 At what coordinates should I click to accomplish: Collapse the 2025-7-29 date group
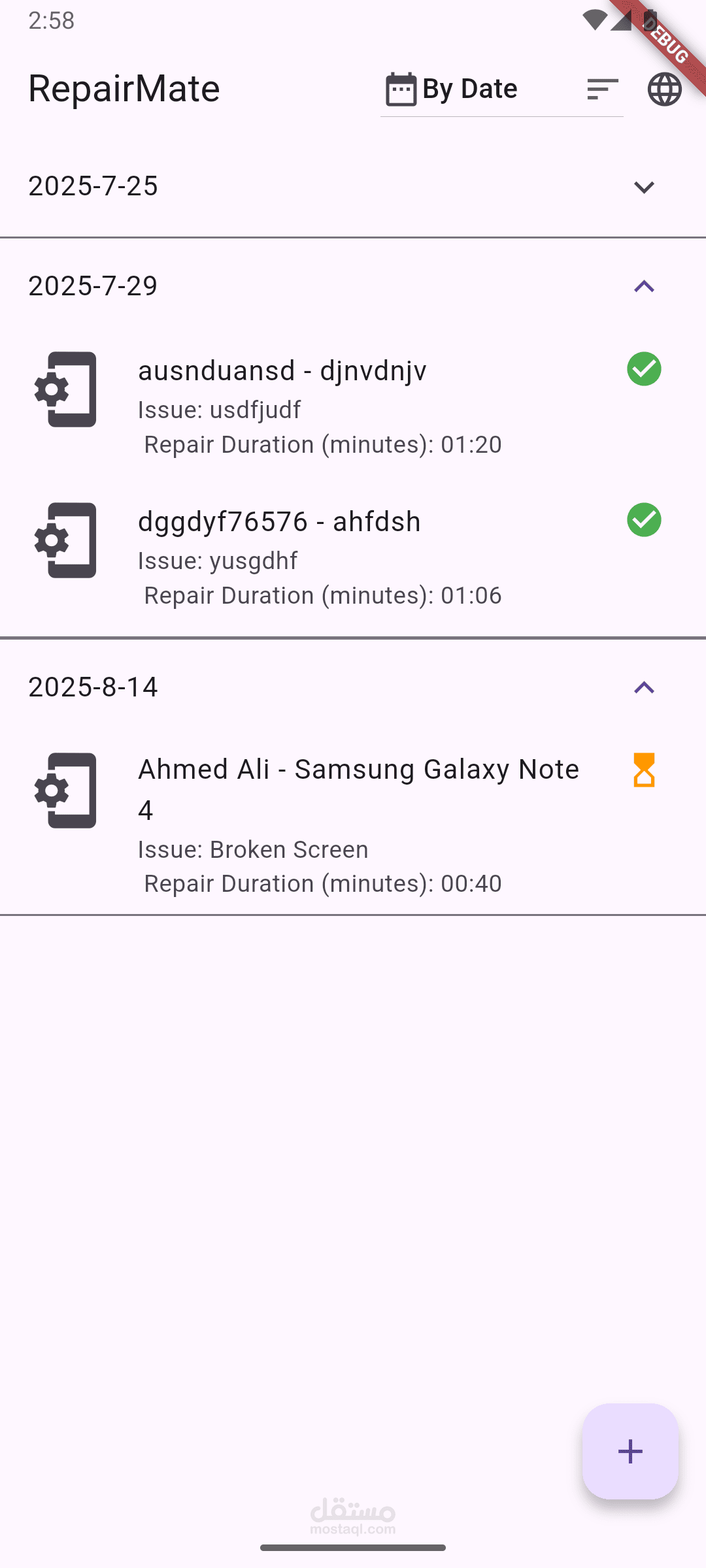[x=644, y=287]
